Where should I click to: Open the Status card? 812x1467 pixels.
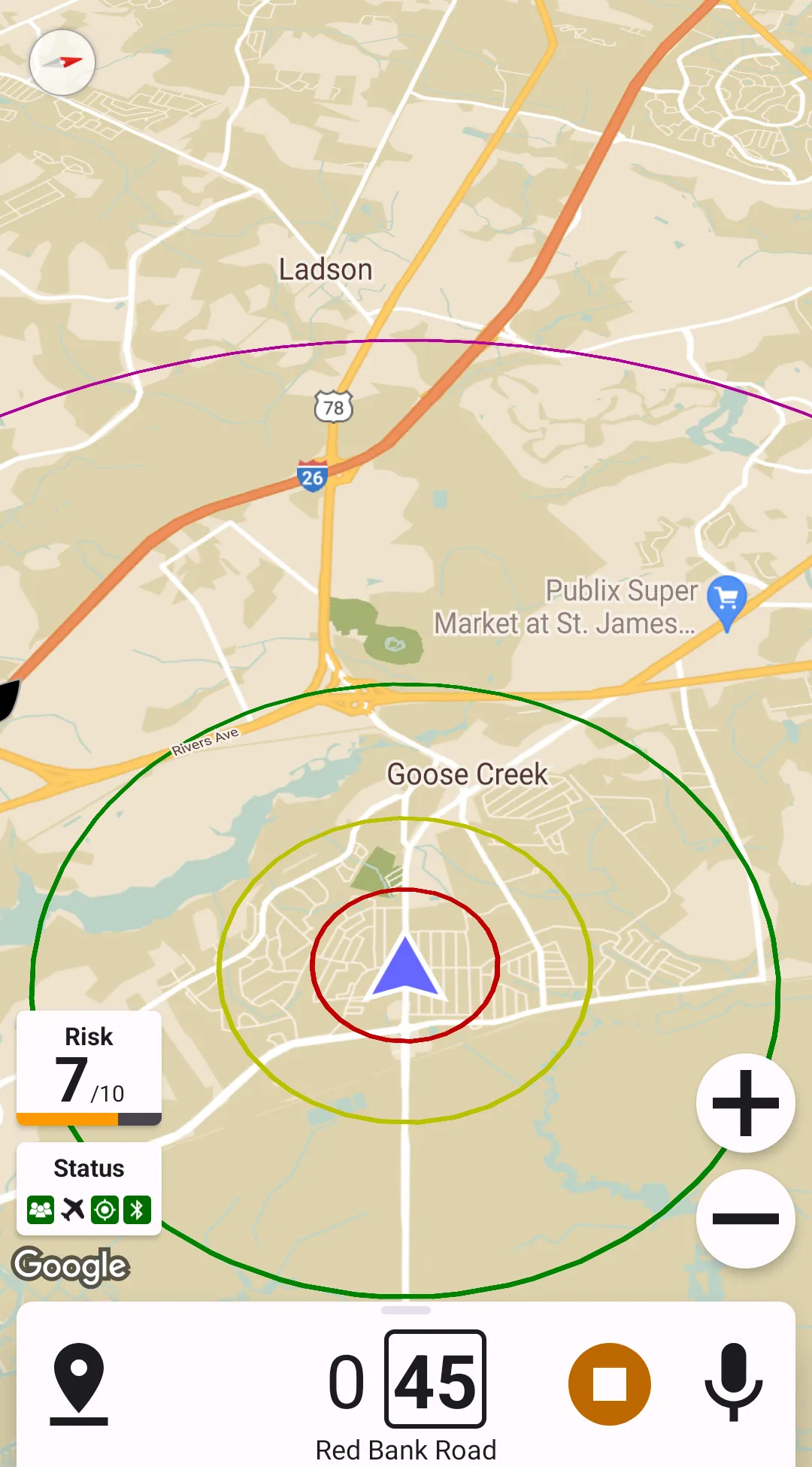point(89,1189)
